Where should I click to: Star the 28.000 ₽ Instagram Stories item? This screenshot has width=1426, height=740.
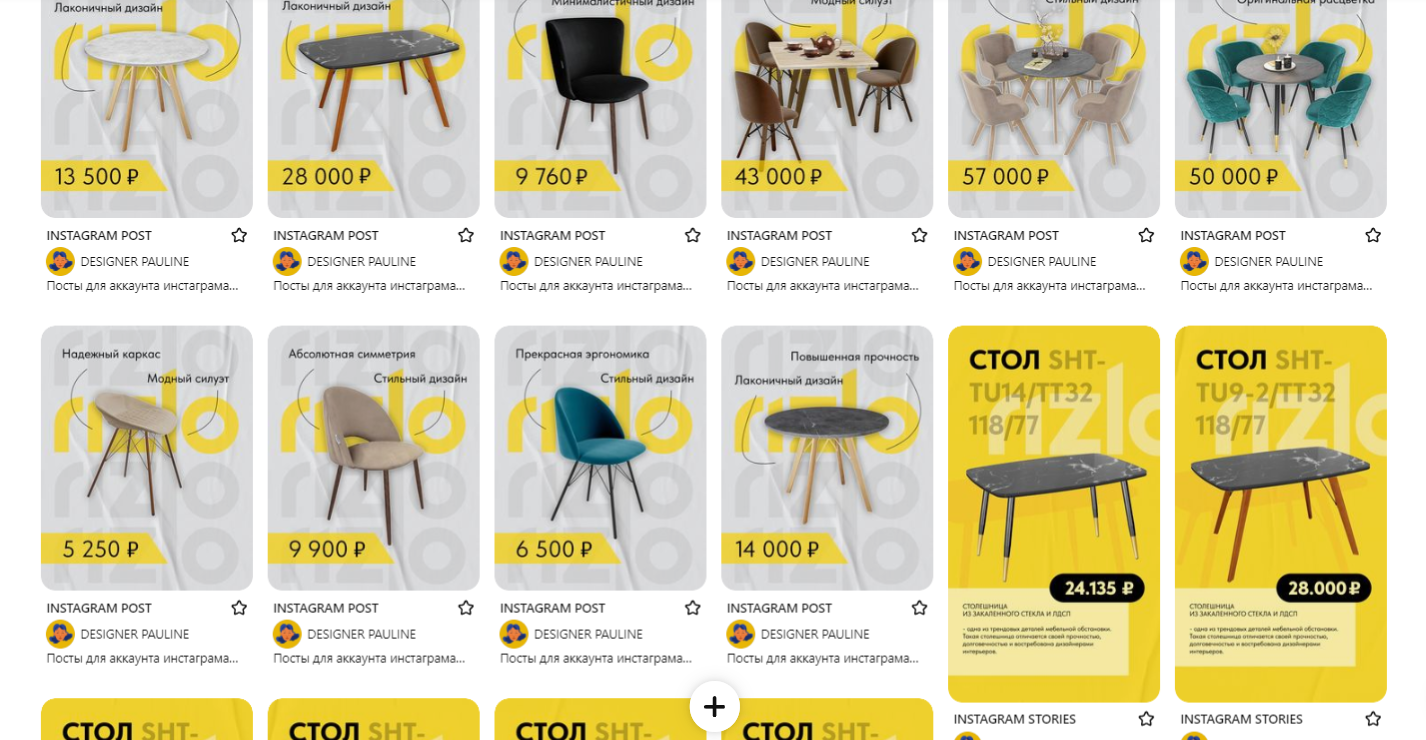[1373, 719]
